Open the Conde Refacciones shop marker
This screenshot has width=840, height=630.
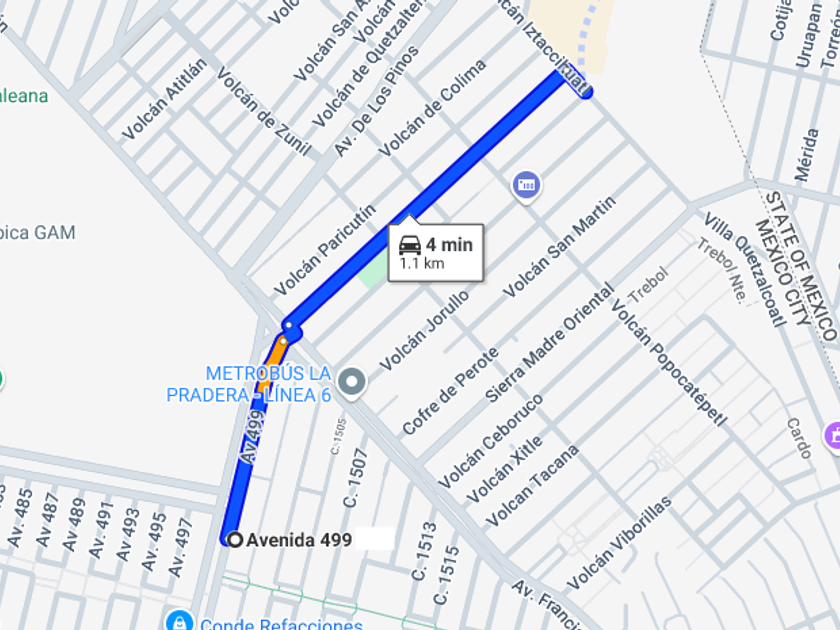coord(180,622)
